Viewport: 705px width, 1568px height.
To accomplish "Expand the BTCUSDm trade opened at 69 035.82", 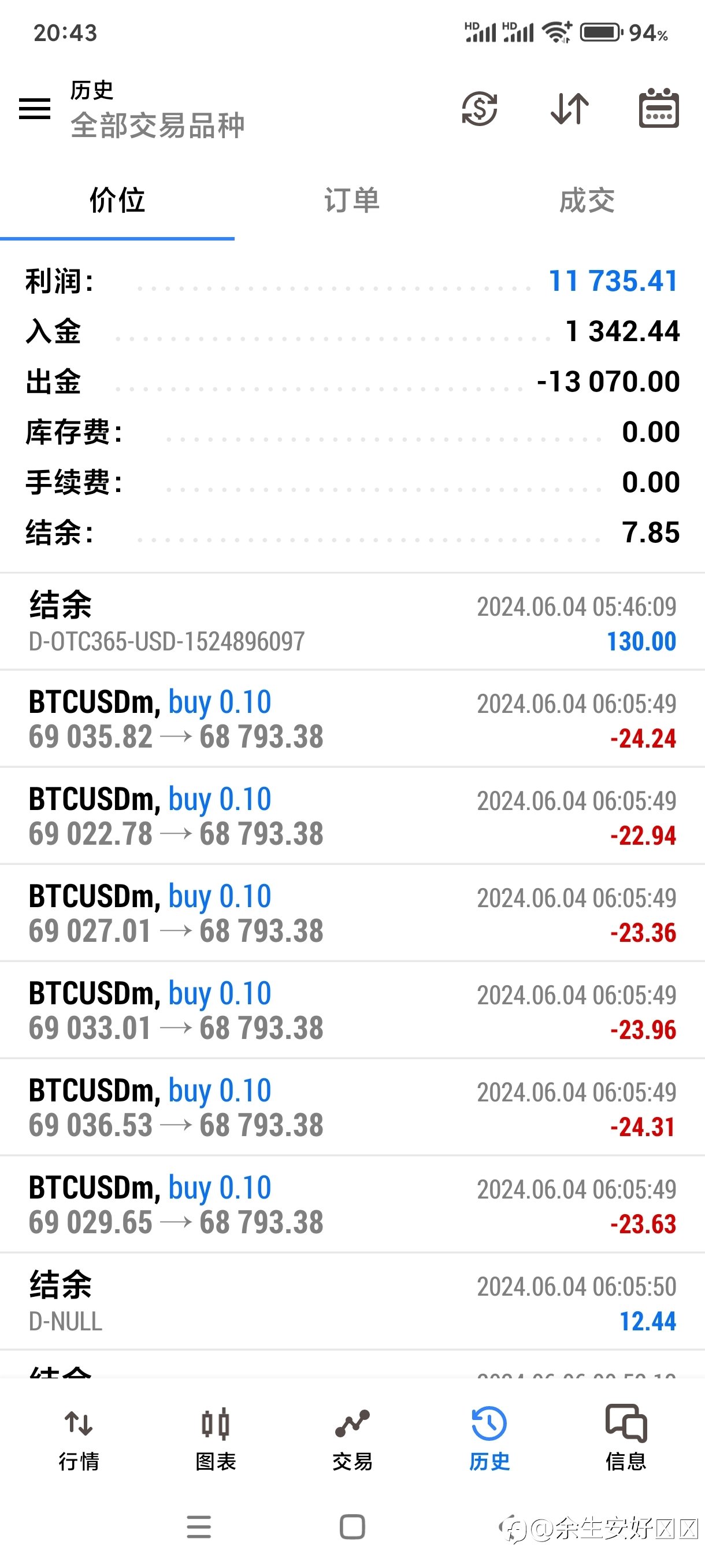I will [352, 719].
